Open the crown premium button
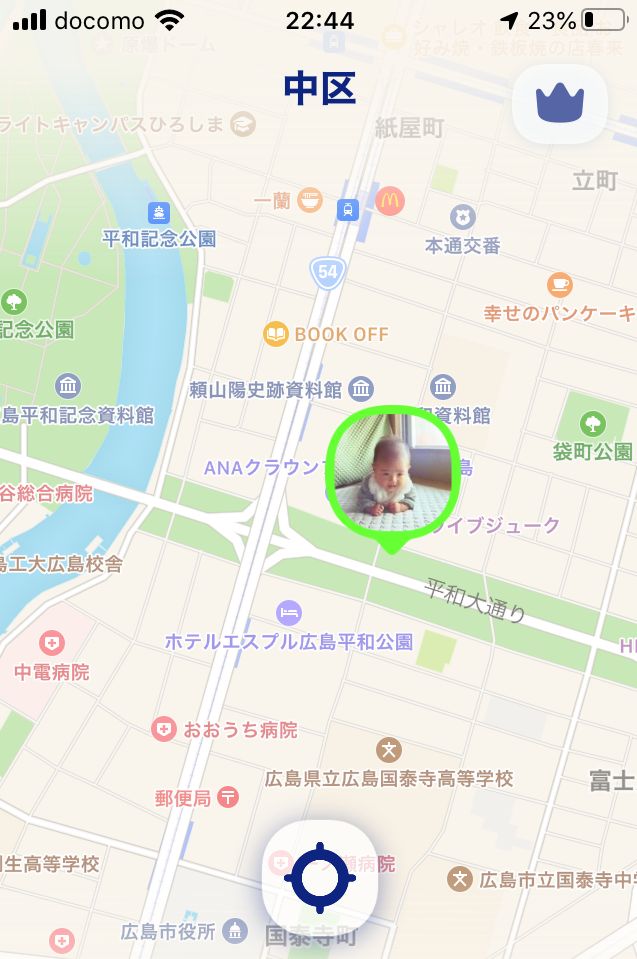Screen dimensions: 637x959 click(x=560, y=102)
